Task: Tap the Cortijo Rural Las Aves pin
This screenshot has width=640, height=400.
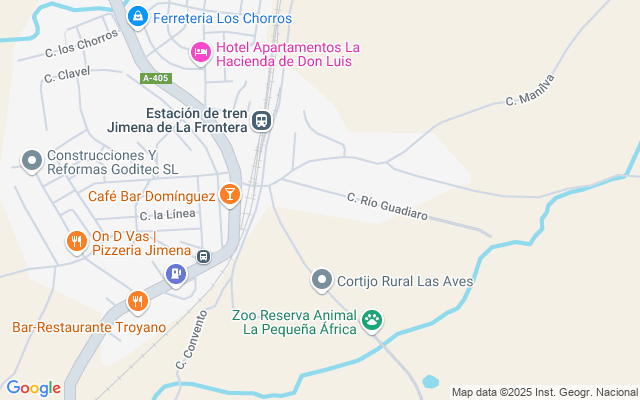Action: point(322,280)
